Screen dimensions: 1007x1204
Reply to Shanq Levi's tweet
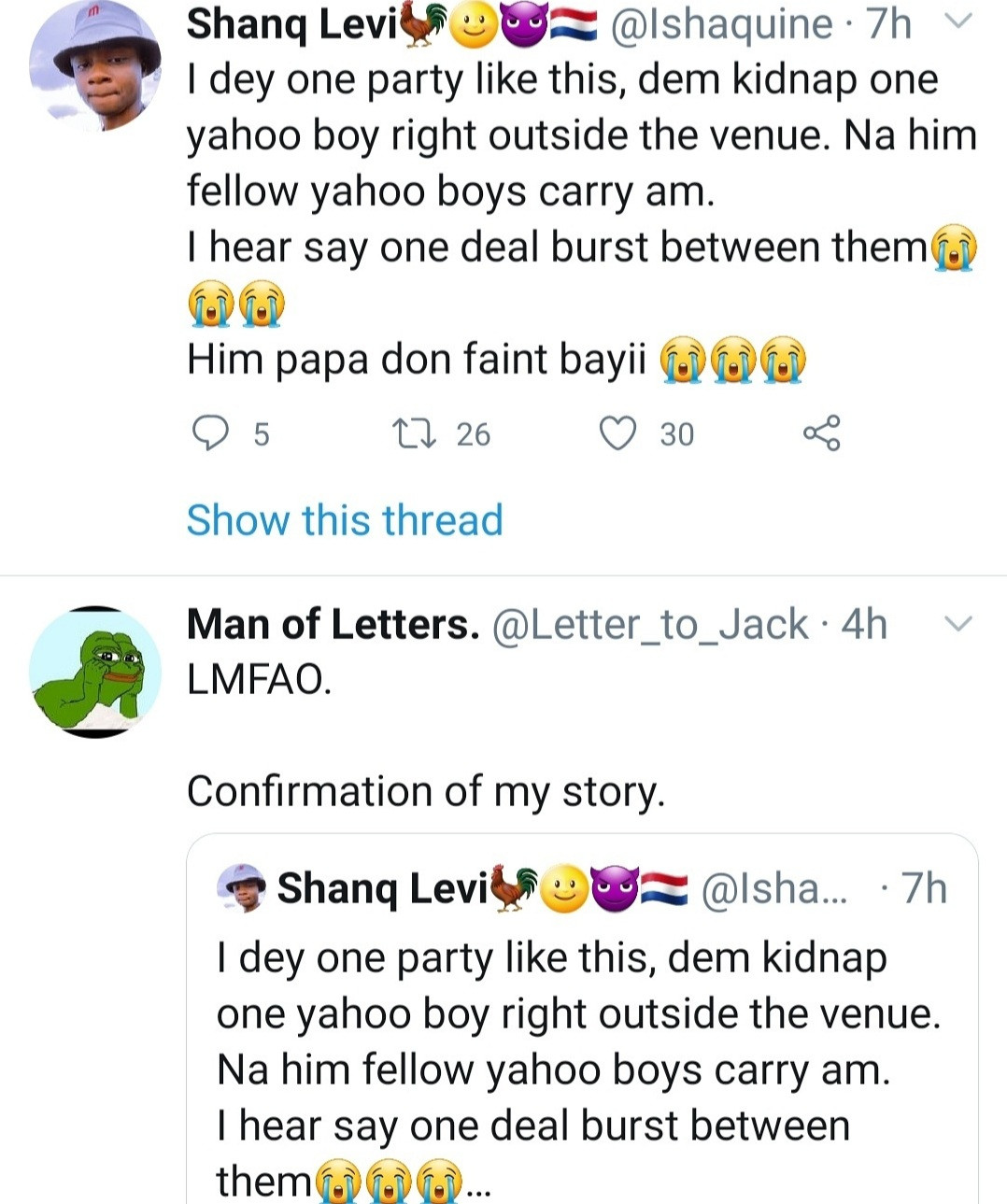pyautogui.click(x=210, y=434)
